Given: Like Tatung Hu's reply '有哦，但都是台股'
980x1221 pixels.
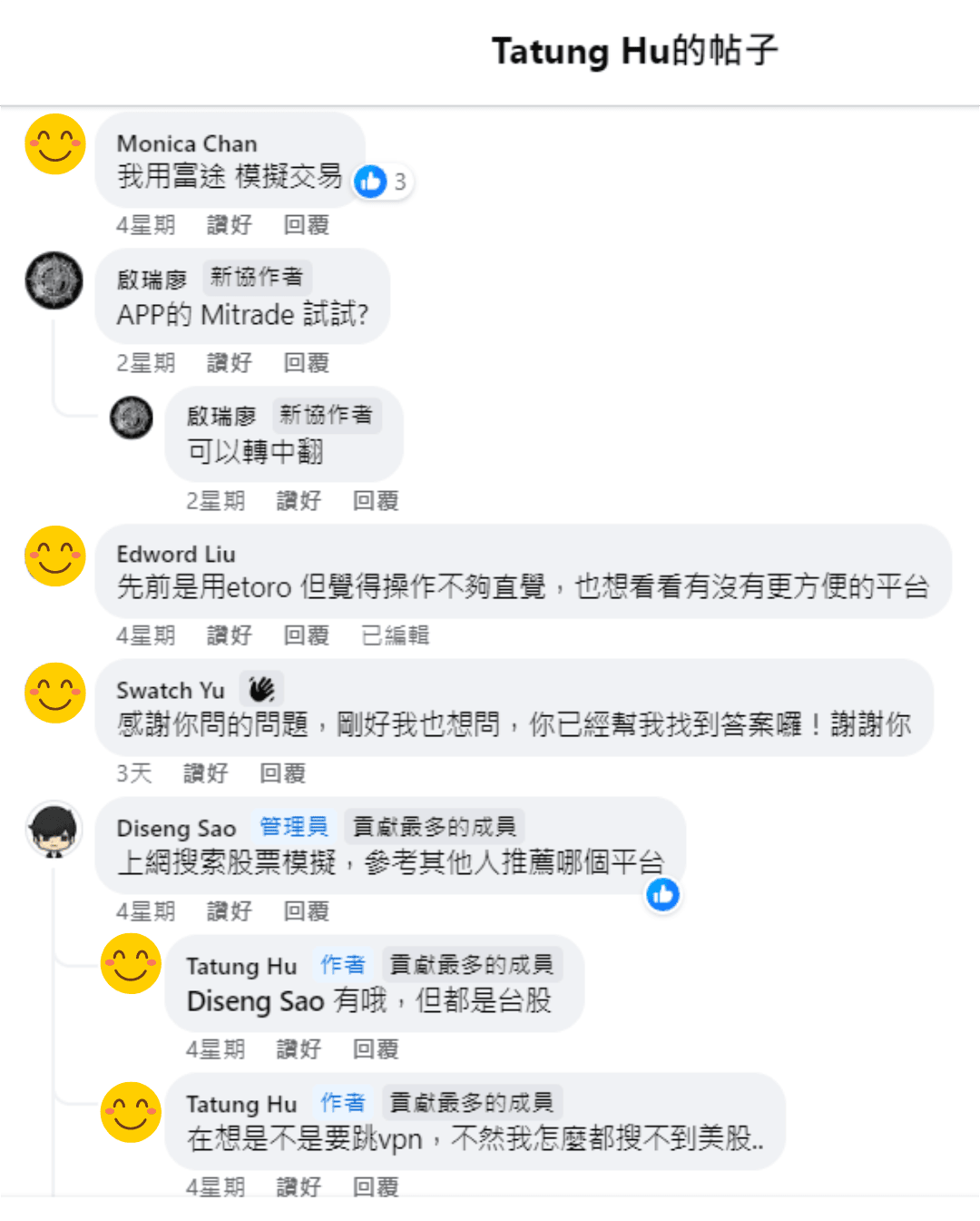Looking at the screenshot, I should tap(299, 1049).
